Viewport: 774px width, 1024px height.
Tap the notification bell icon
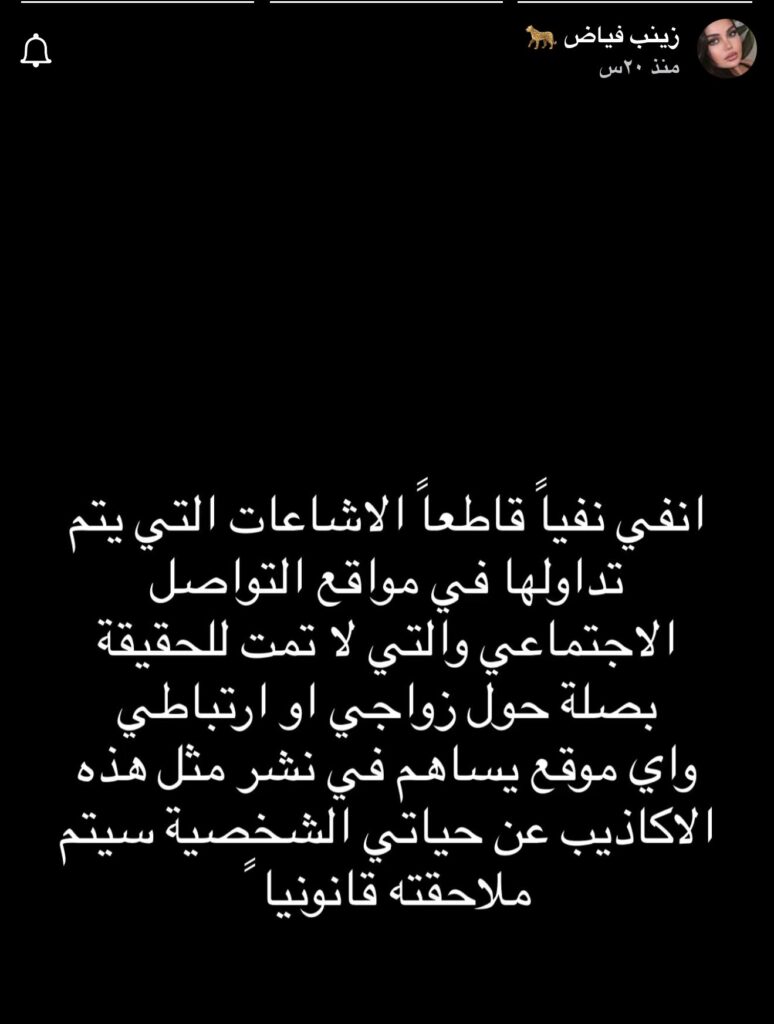click(36, 50)
